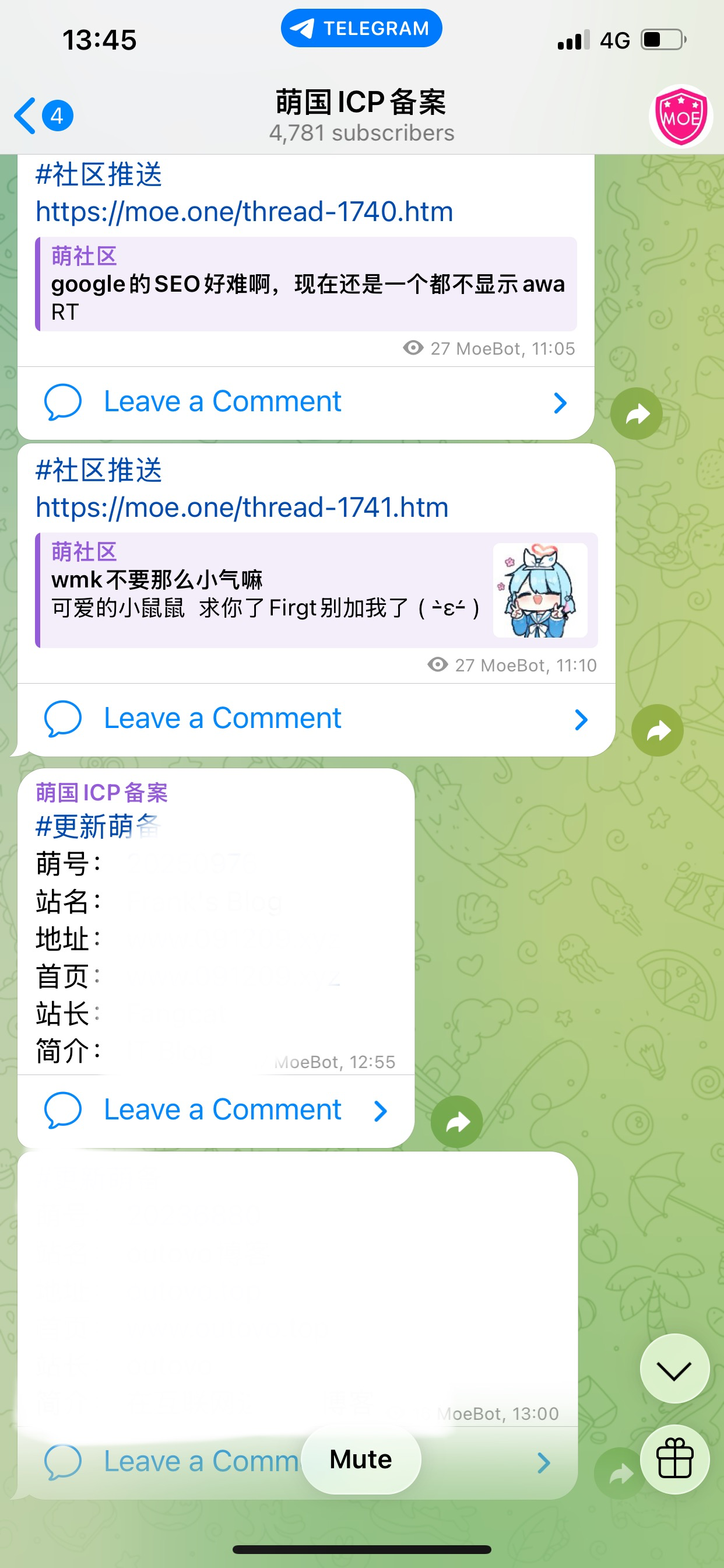
Task: Leave a comment on the 12:55 post
Action: [215, 1110]
